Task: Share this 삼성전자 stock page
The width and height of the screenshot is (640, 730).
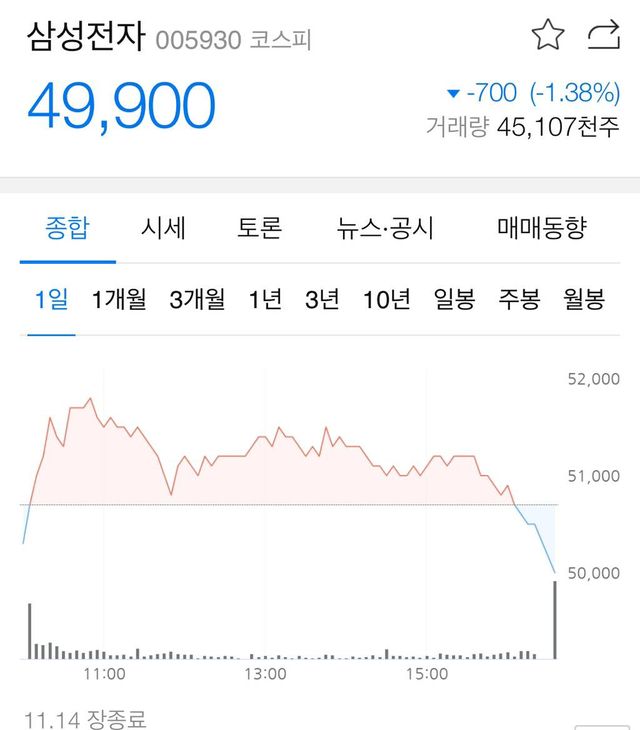Action: tap(603, 36)
